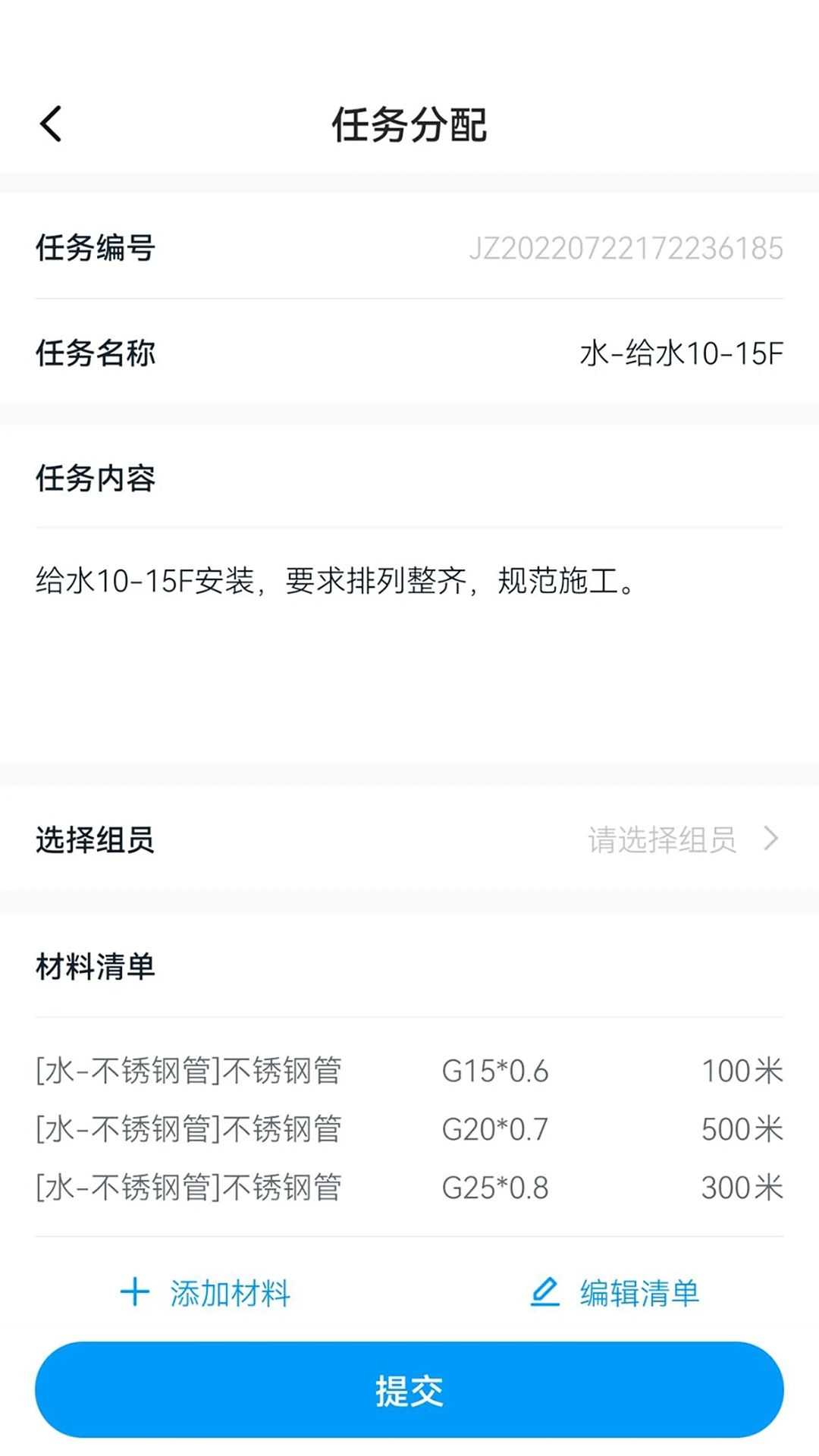The height and width of the screenshot is (1456, 819).
Task: Go back from the 任务分配 page
Action: pyautogui.click(x=52, y=124)
